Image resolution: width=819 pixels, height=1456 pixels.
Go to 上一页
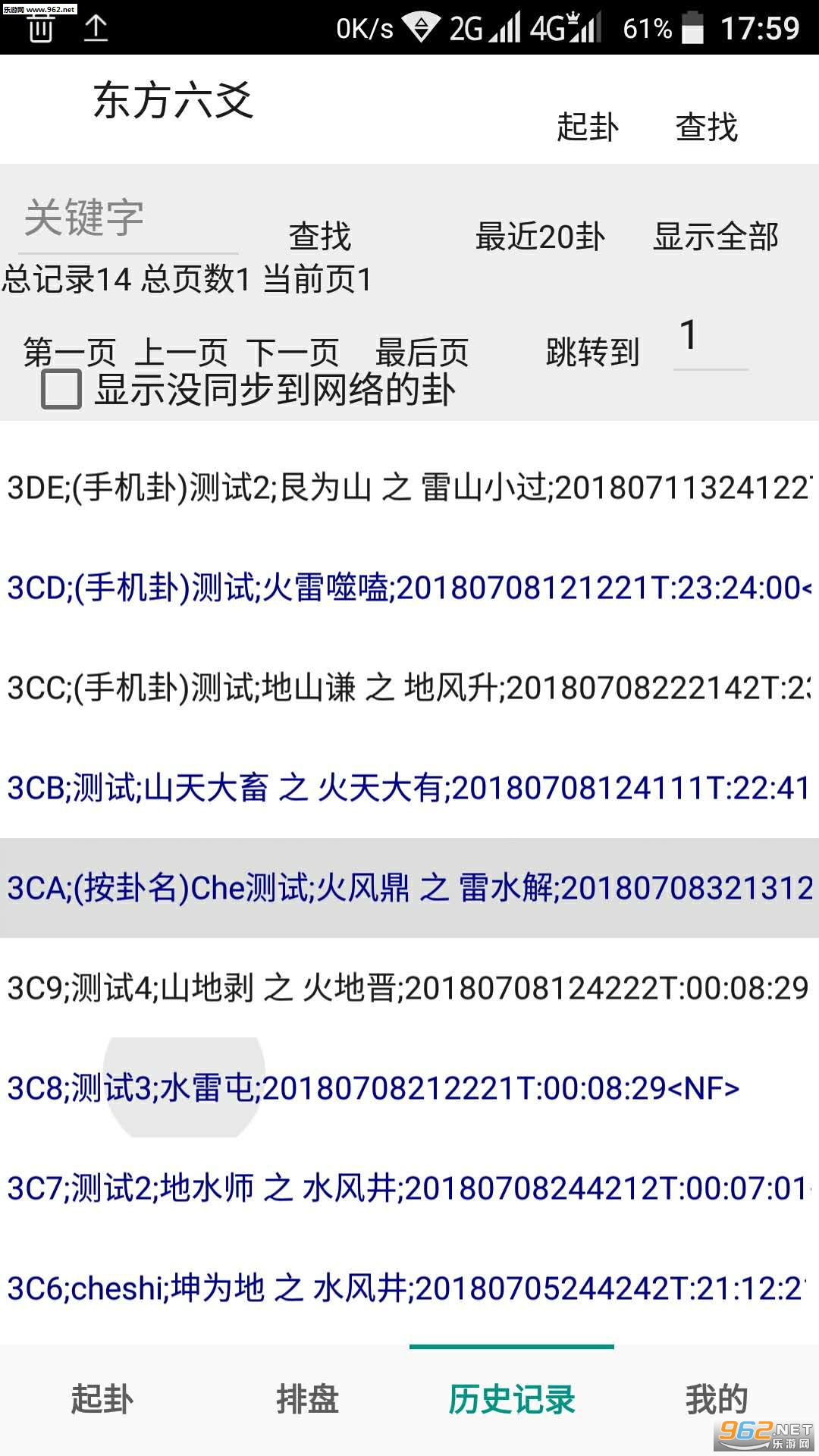(x=181, y=352)
